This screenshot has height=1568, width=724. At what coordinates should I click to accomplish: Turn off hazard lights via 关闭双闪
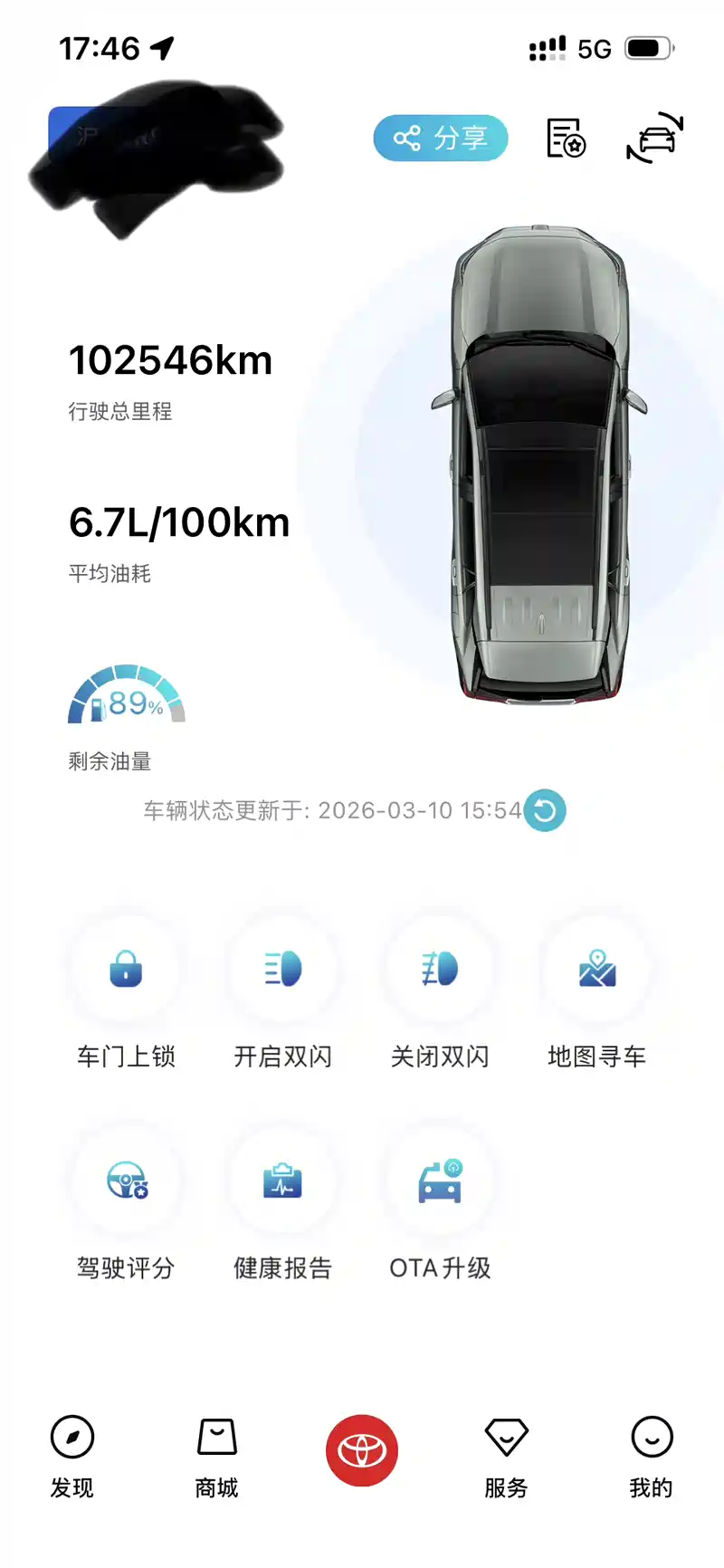(x=440, y=994)
